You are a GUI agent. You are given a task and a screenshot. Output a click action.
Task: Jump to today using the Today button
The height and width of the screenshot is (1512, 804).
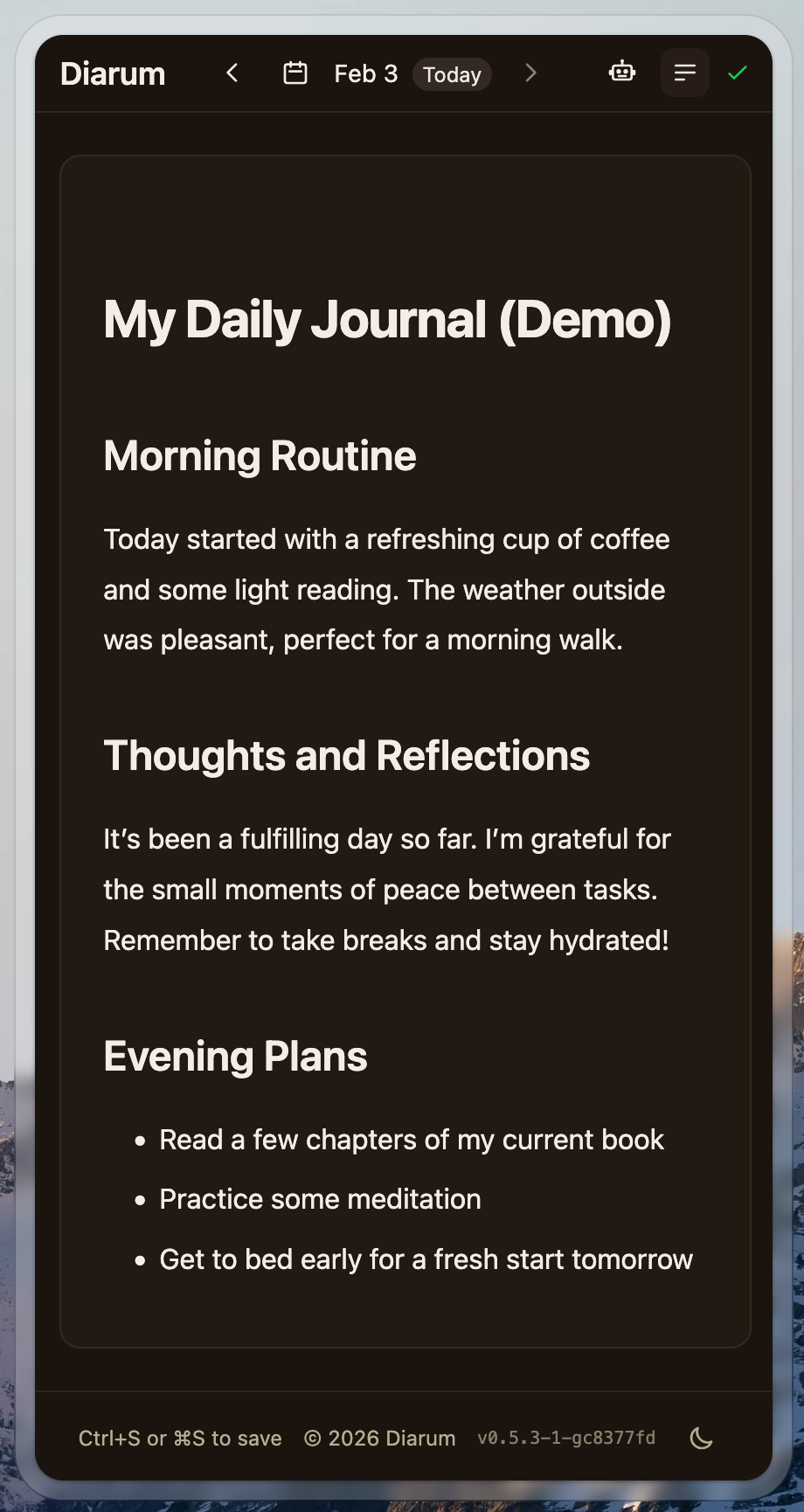(x=452, y=74)
